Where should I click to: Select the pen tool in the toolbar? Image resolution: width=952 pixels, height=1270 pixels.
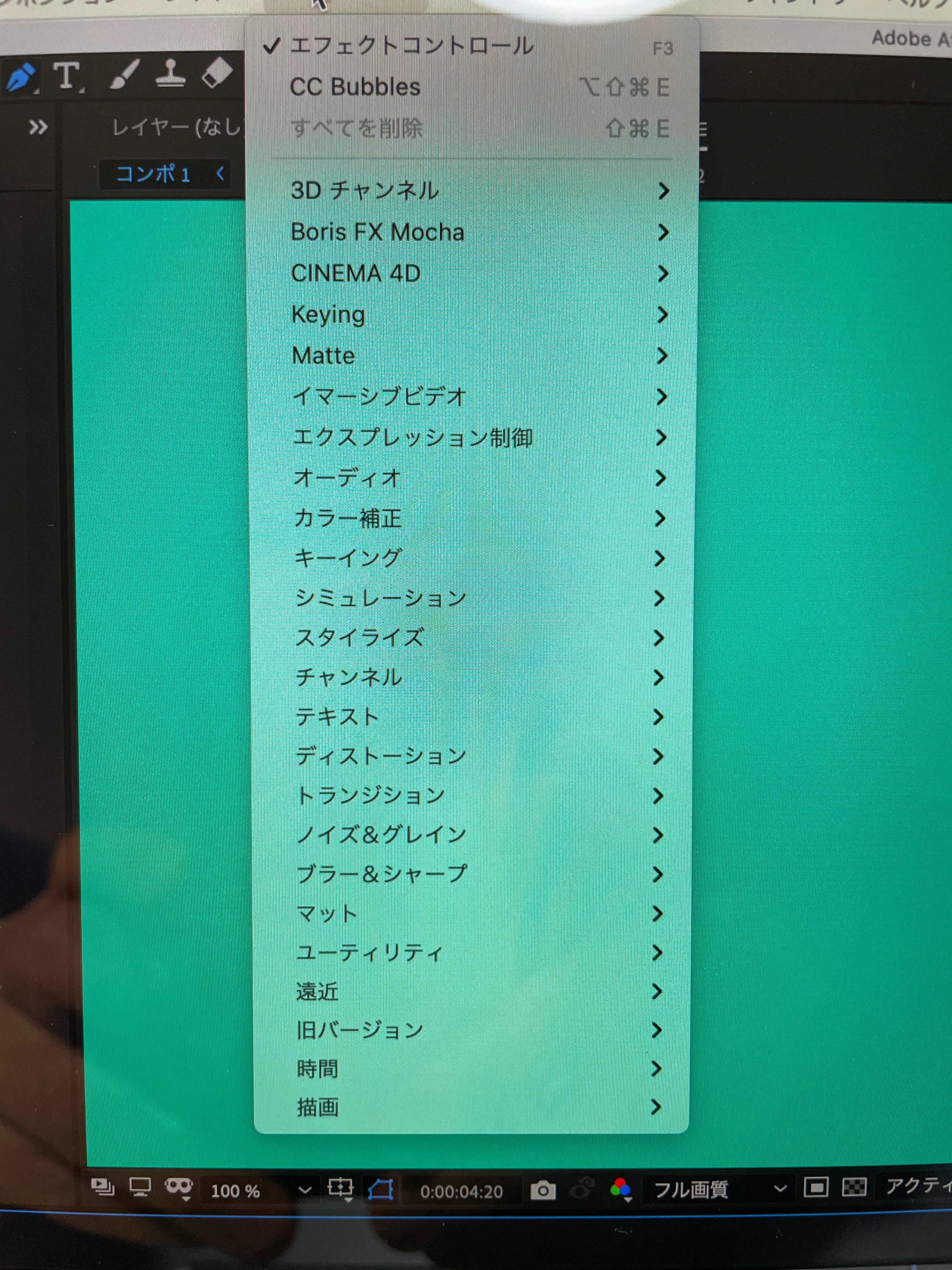coord(21,77)
